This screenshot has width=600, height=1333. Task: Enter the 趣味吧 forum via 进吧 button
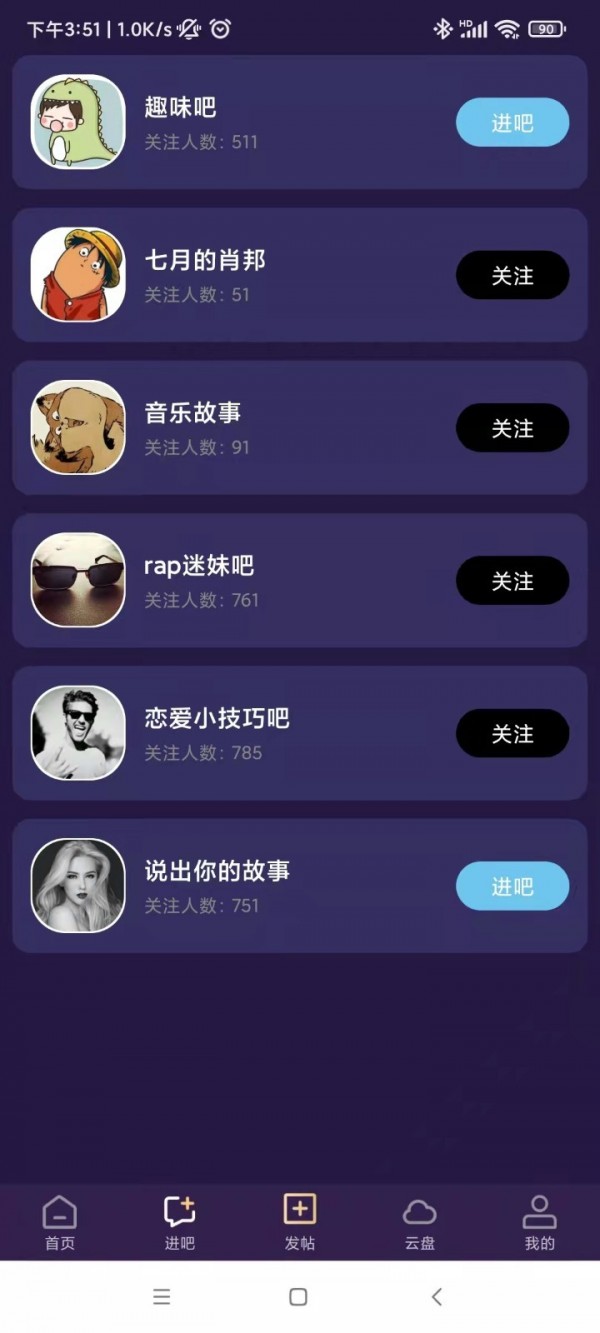[512, 123]
